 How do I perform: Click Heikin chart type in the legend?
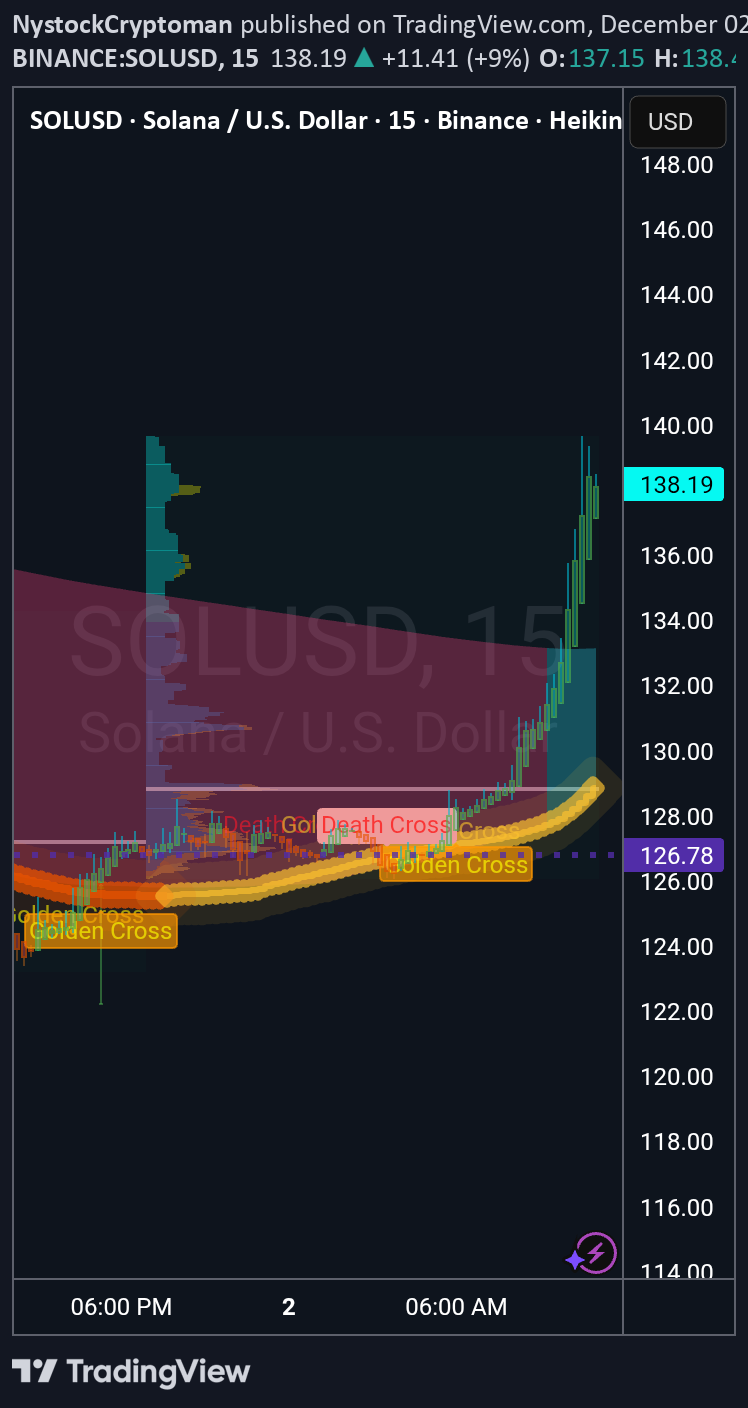tap(583, 120)
